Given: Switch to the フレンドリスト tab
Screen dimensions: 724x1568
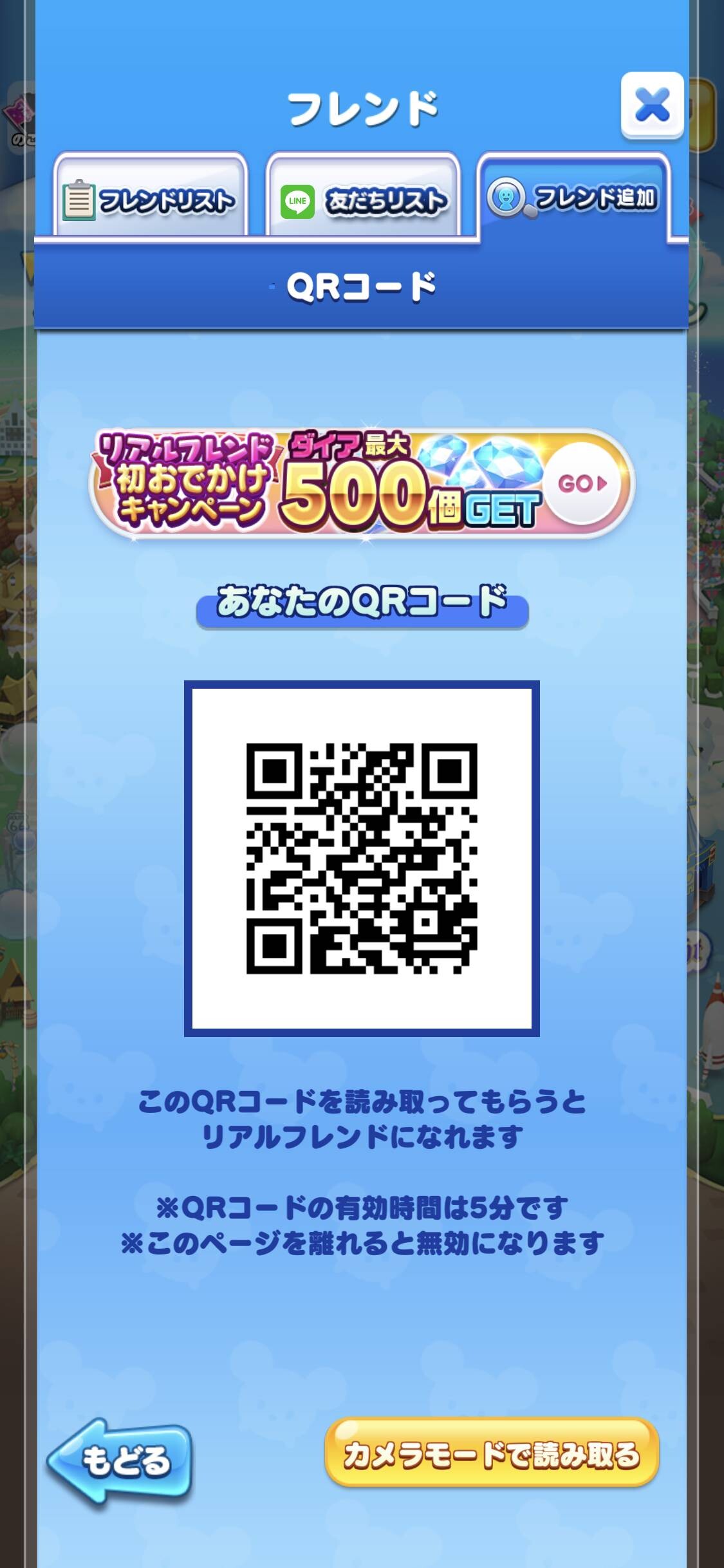Looking at the screenshot, I should (x=151, y=196).
